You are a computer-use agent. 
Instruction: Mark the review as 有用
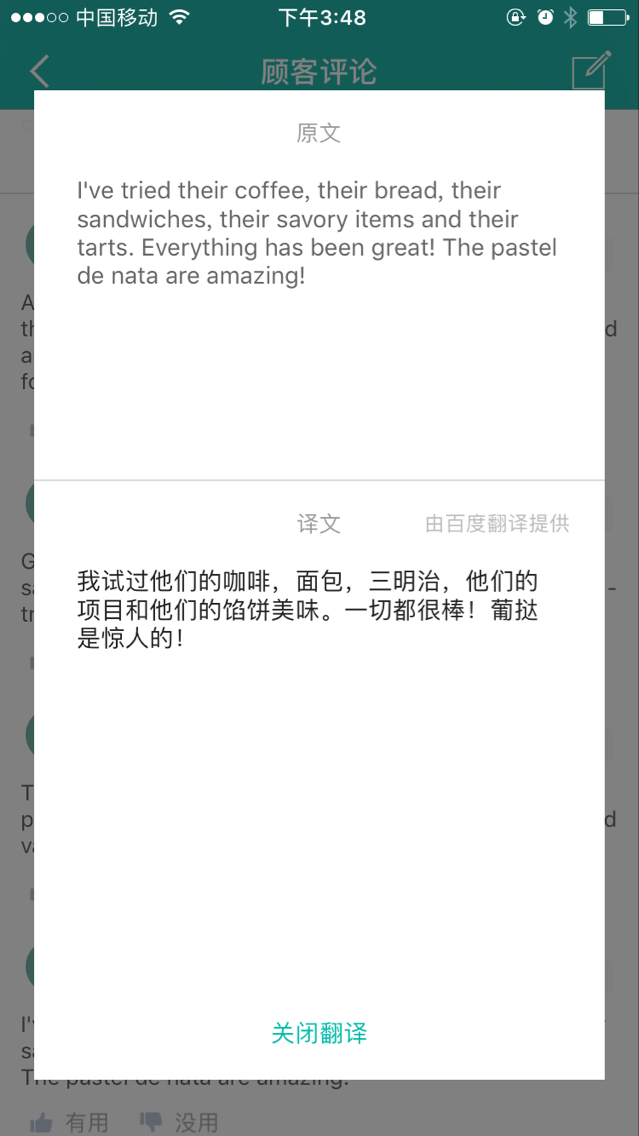tap(70, 1122)
